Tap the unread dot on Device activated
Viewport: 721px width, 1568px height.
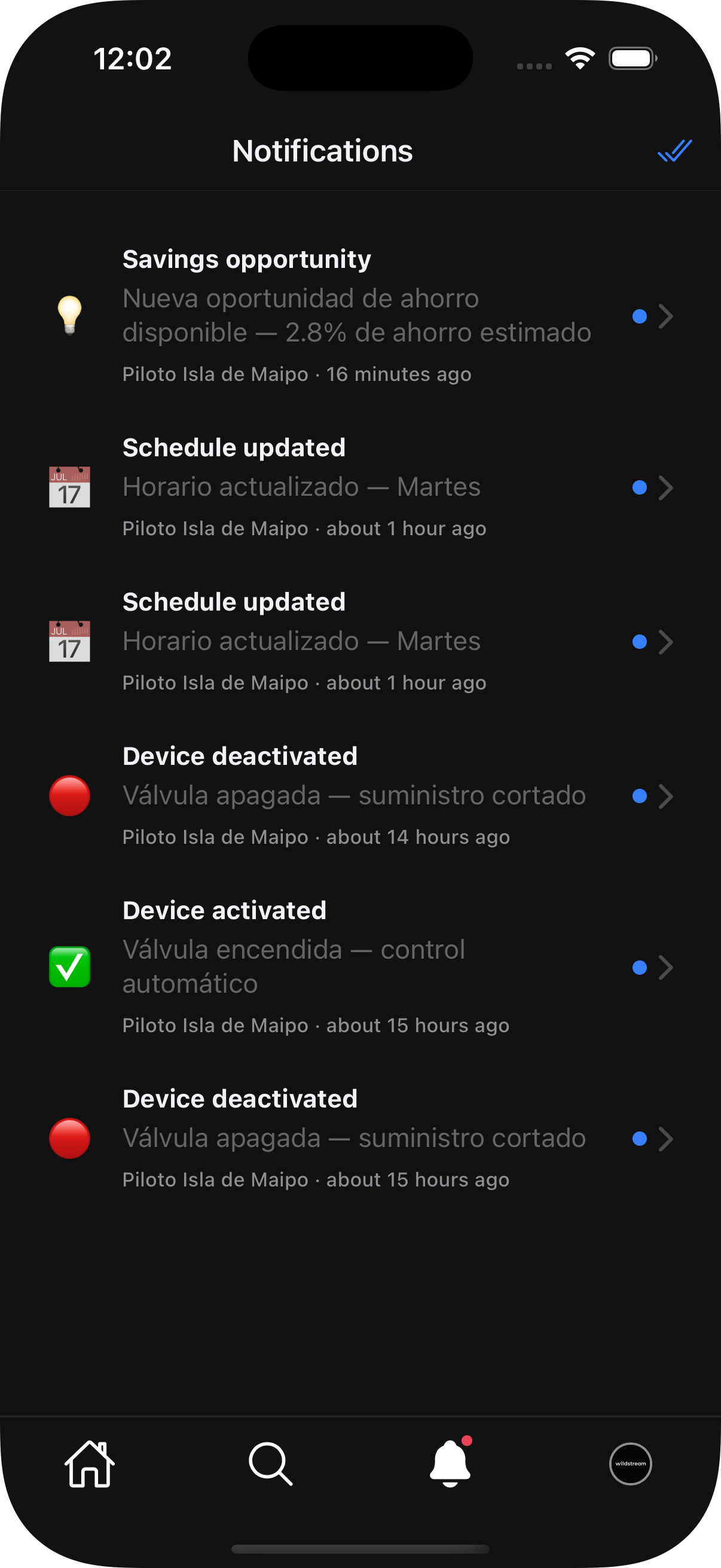click(x=640, y=966)
